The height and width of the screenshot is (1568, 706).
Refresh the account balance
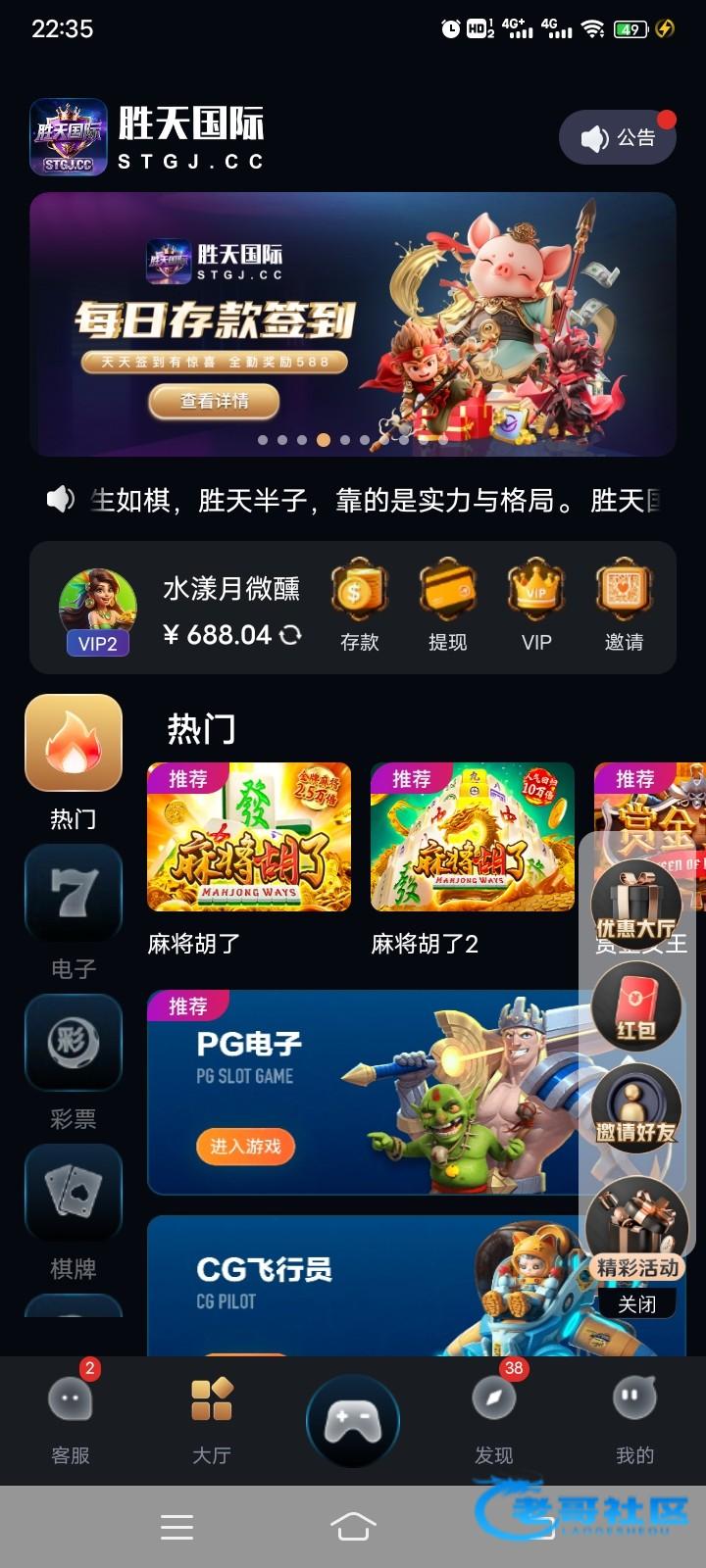pyautogui.click(x=290, y=635)
